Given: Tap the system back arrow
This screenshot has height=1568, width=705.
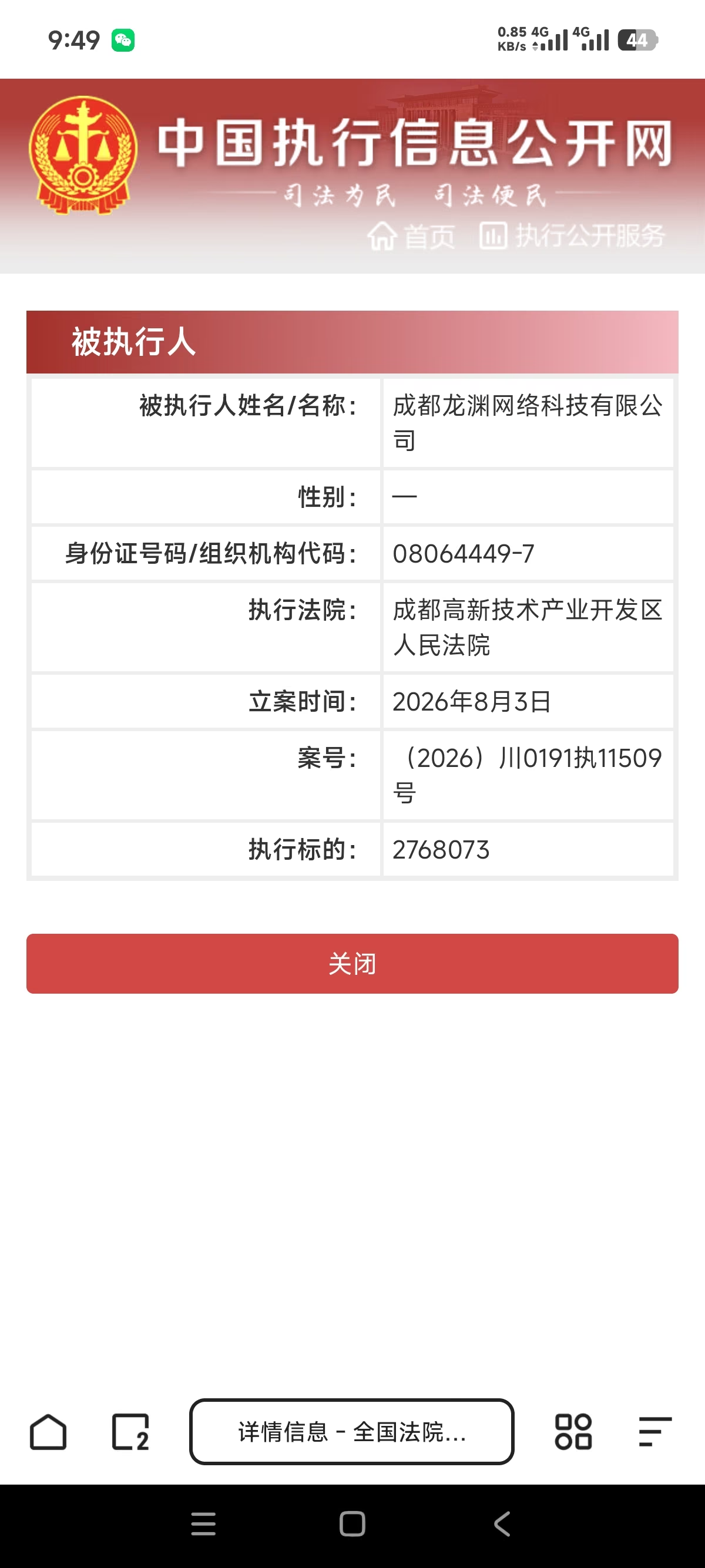Looking at the screenshot, I should pos(502,1524).
